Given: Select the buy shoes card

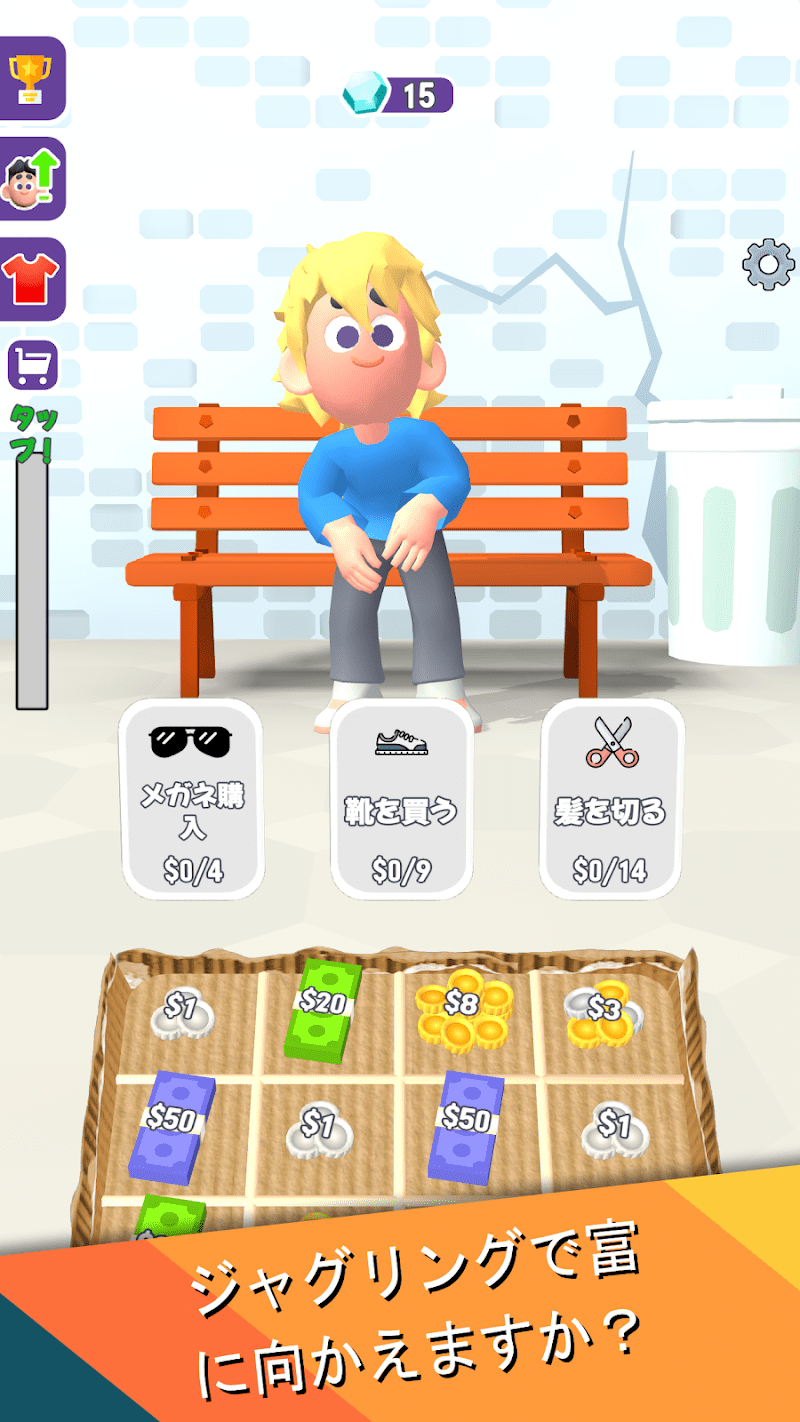Looking at the screenshot, I should pos(402,798).
